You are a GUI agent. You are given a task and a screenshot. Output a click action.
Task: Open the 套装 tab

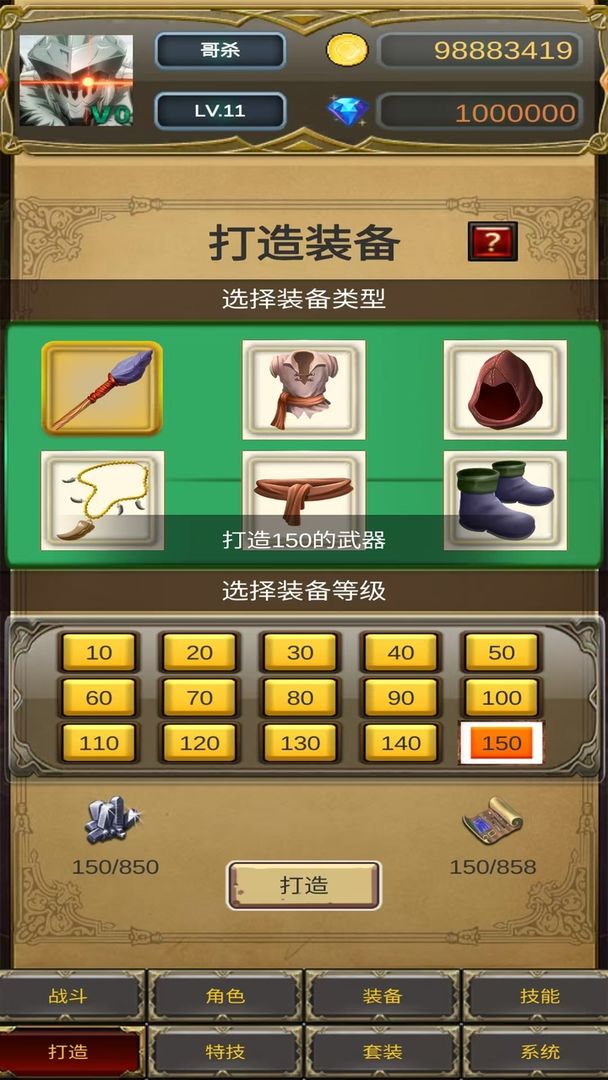pyautogui.click(x=382, y=1052)
